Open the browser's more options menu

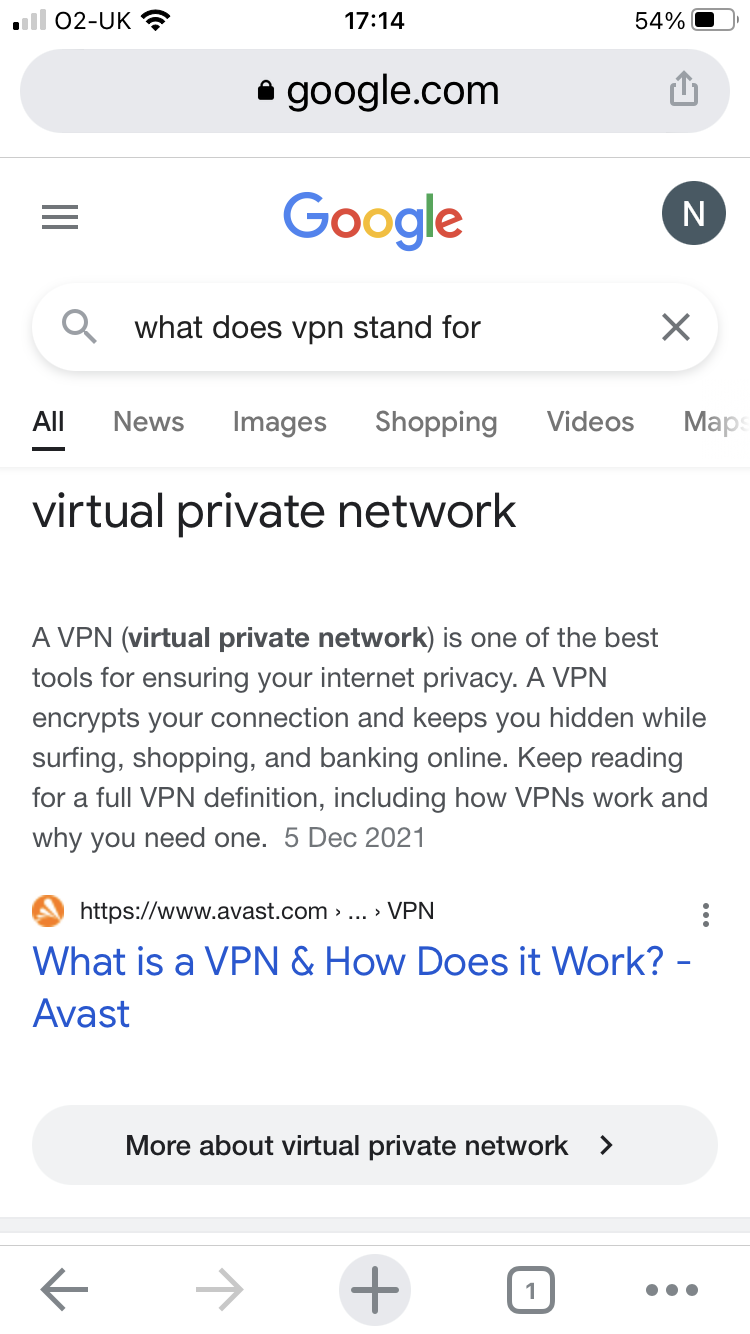tap(671, 1290)
